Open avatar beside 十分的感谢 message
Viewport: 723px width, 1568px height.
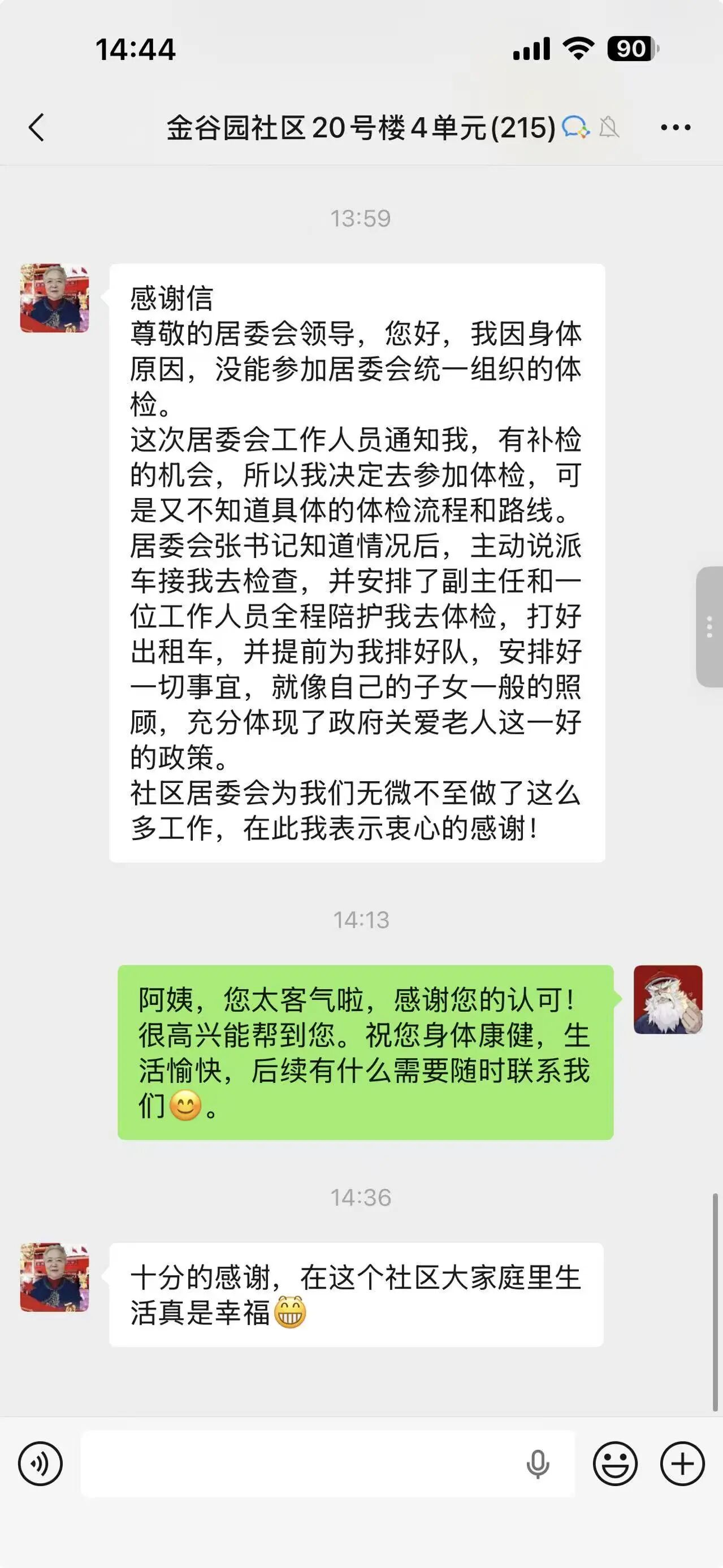55,1277
